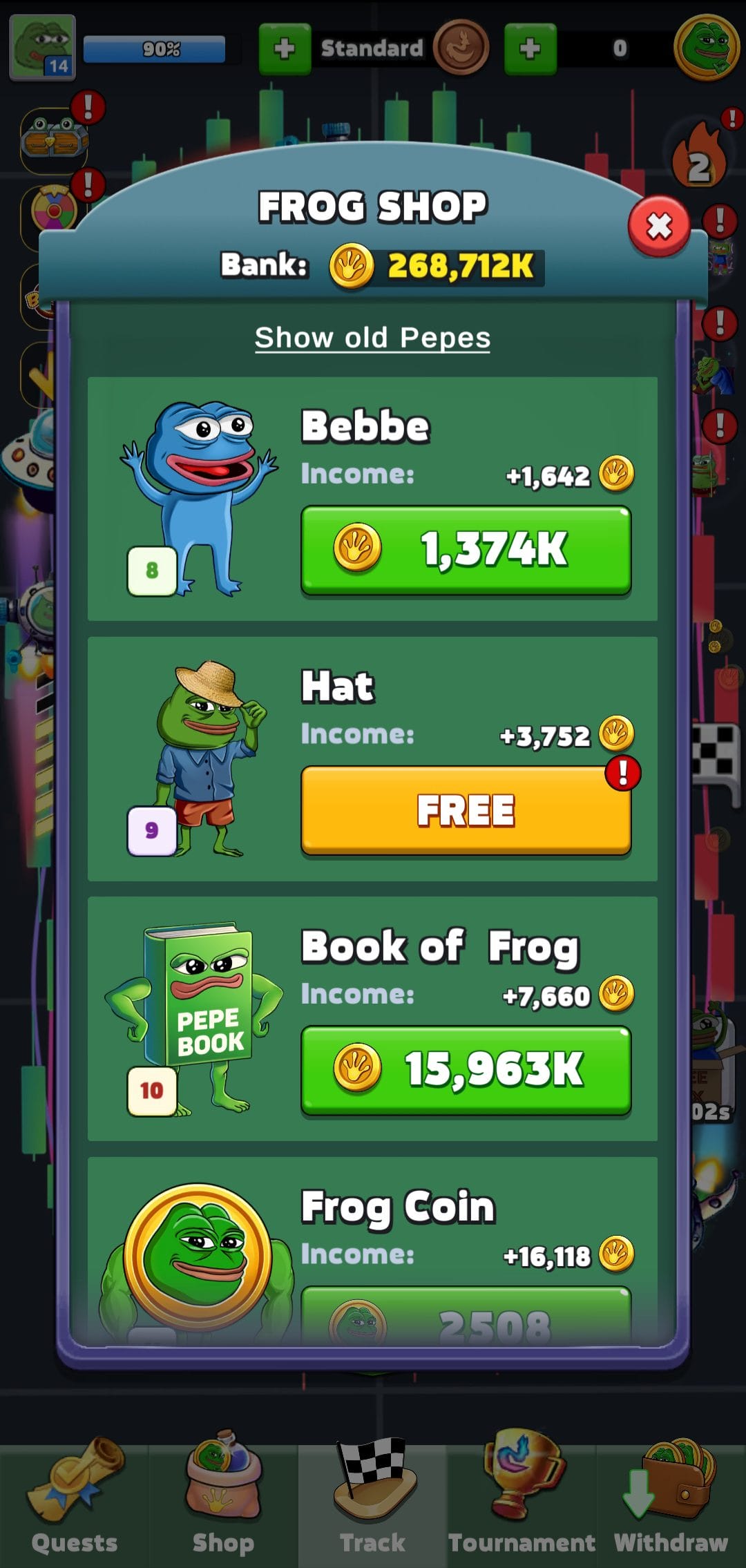Go to the Shop tab
The width and height of the screenshot is (746, 1568).
(223, 1506)
